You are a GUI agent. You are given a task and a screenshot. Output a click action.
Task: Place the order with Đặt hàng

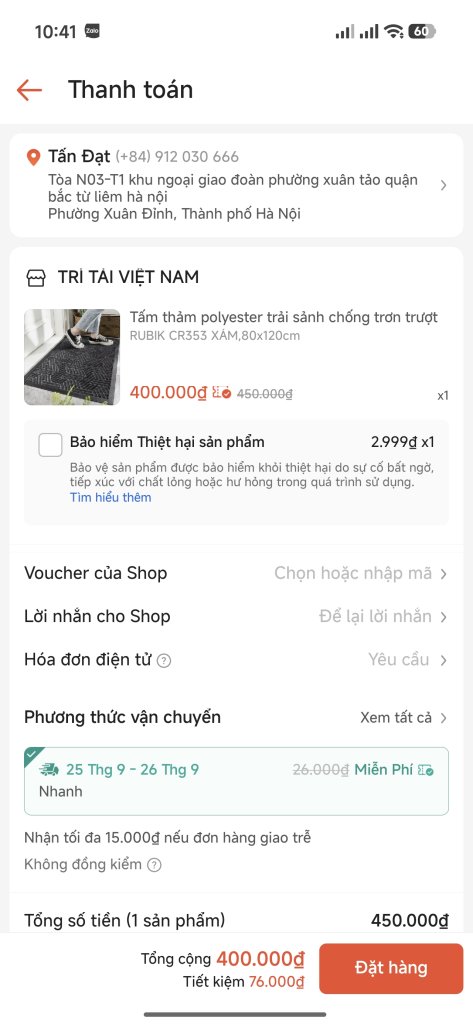(x=391, y=968)
